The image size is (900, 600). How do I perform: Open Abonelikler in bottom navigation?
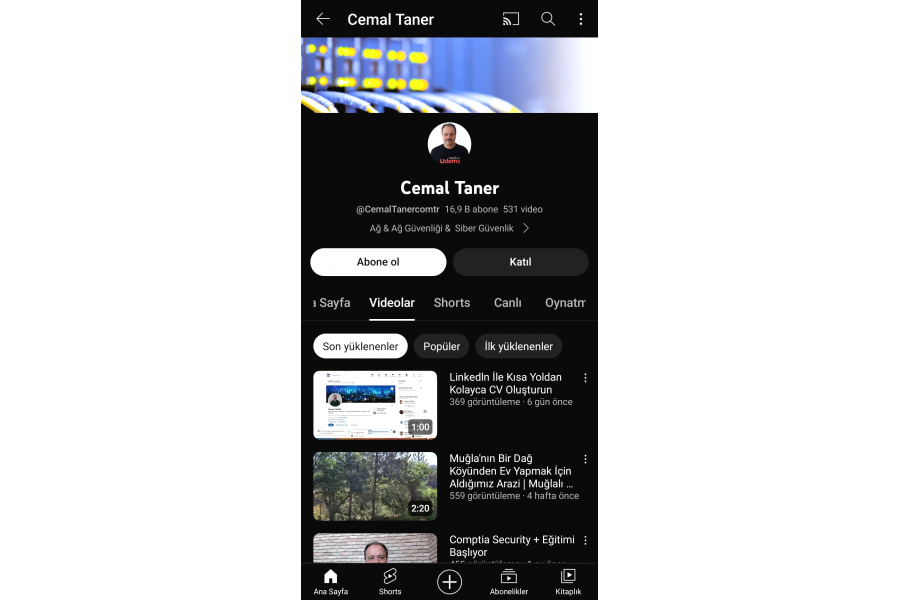tap(508, 581)
